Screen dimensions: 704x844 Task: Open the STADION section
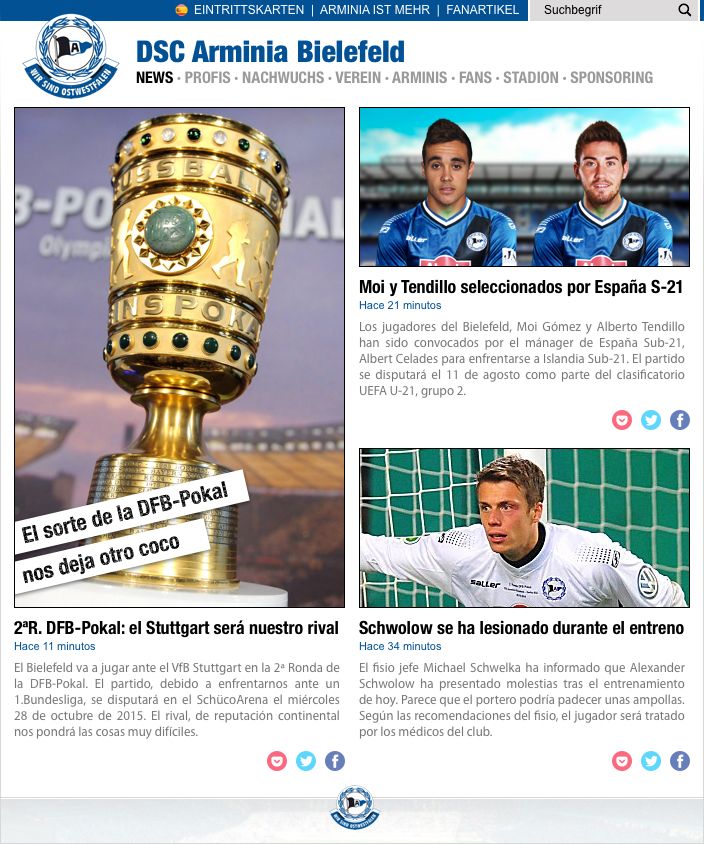click(531, 78)
